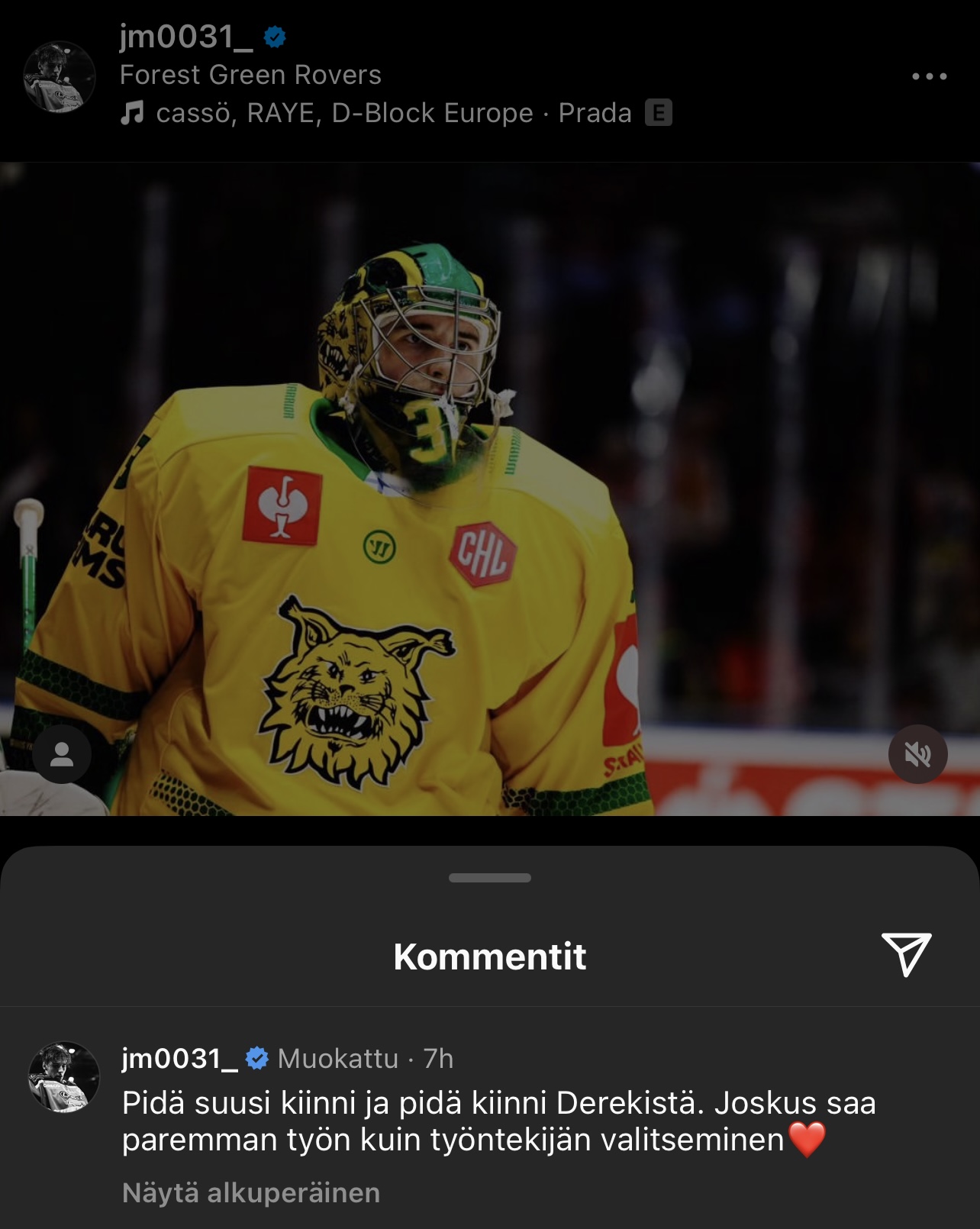The height and width of the screenshot is (1229, 980).
Task: Open the Forest Green Rovers location
Action: click(250, 75)
